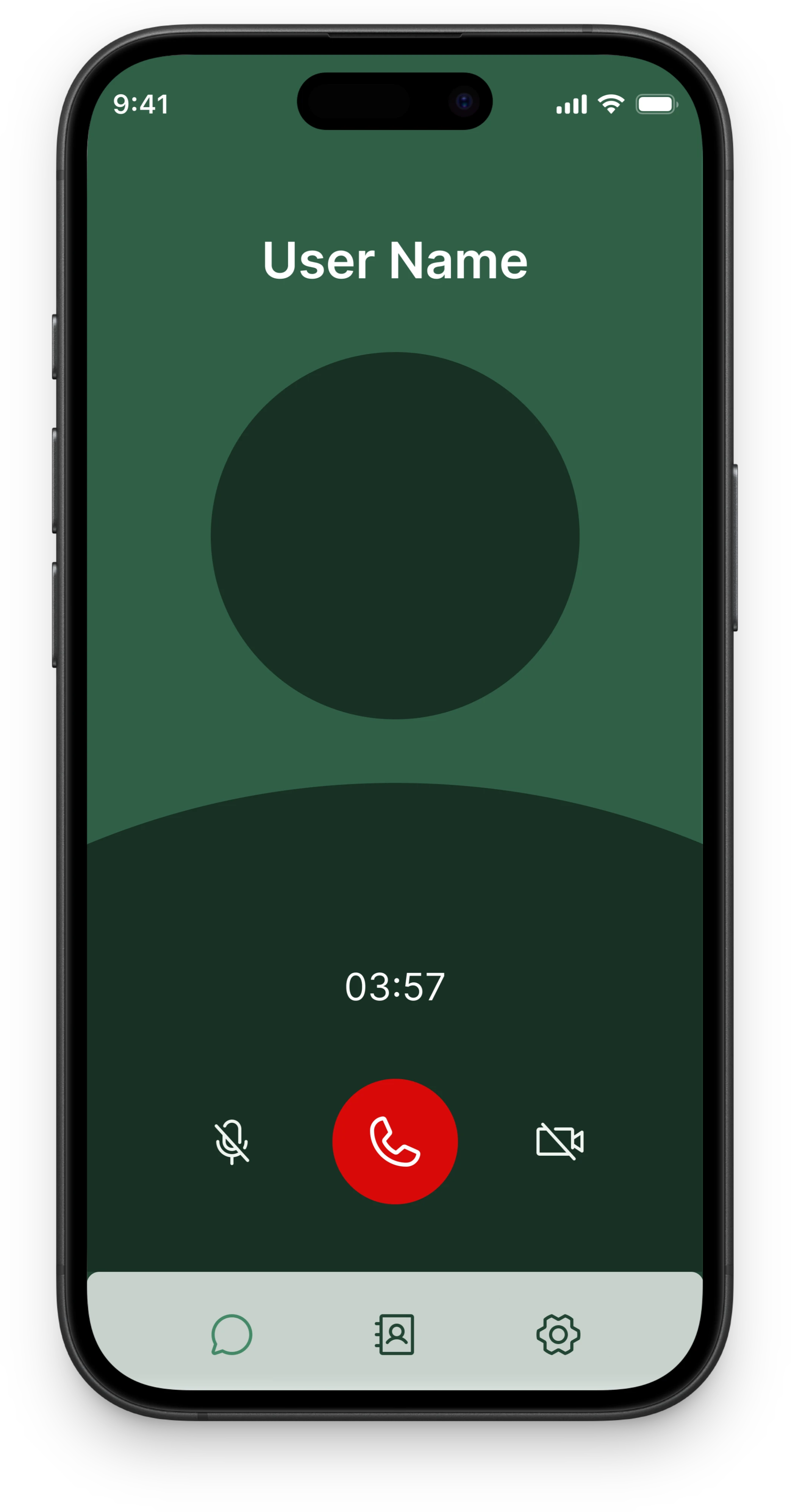This screenshot has width=791, height=1512.
Task: End the call with the red button
Action: (x=395, y=1141)
